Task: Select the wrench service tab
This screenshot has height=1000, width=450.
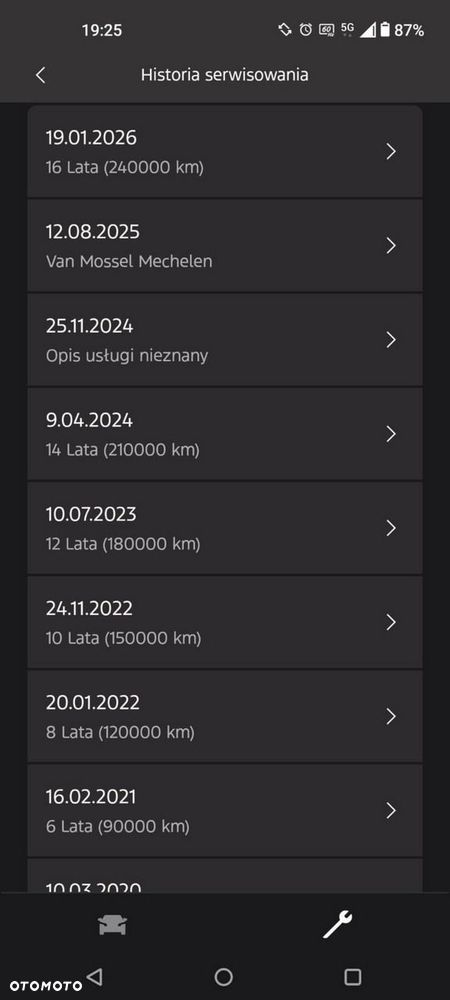Action: (337, 925)
